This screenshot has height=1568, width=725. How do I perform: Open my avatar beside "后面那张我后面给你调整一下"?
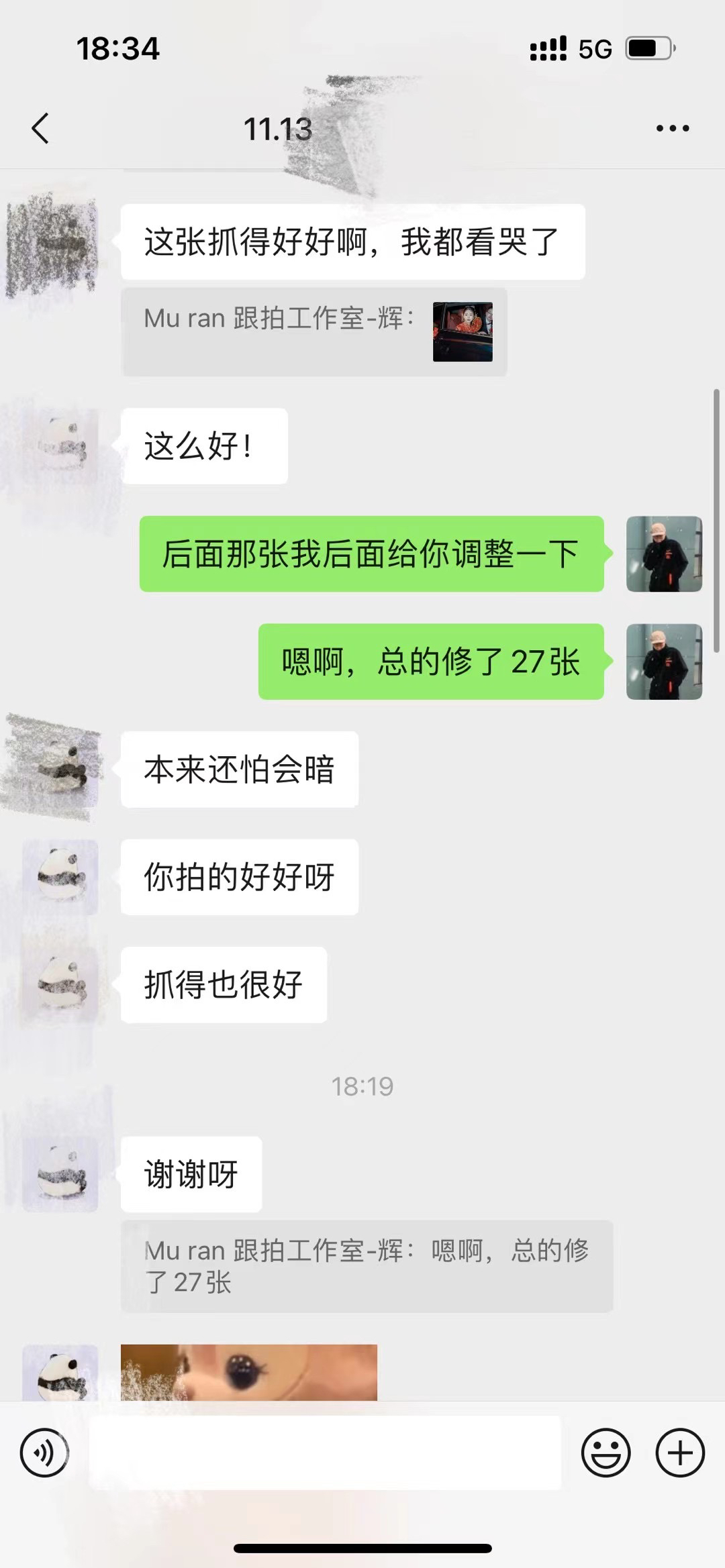click(664, 554)
